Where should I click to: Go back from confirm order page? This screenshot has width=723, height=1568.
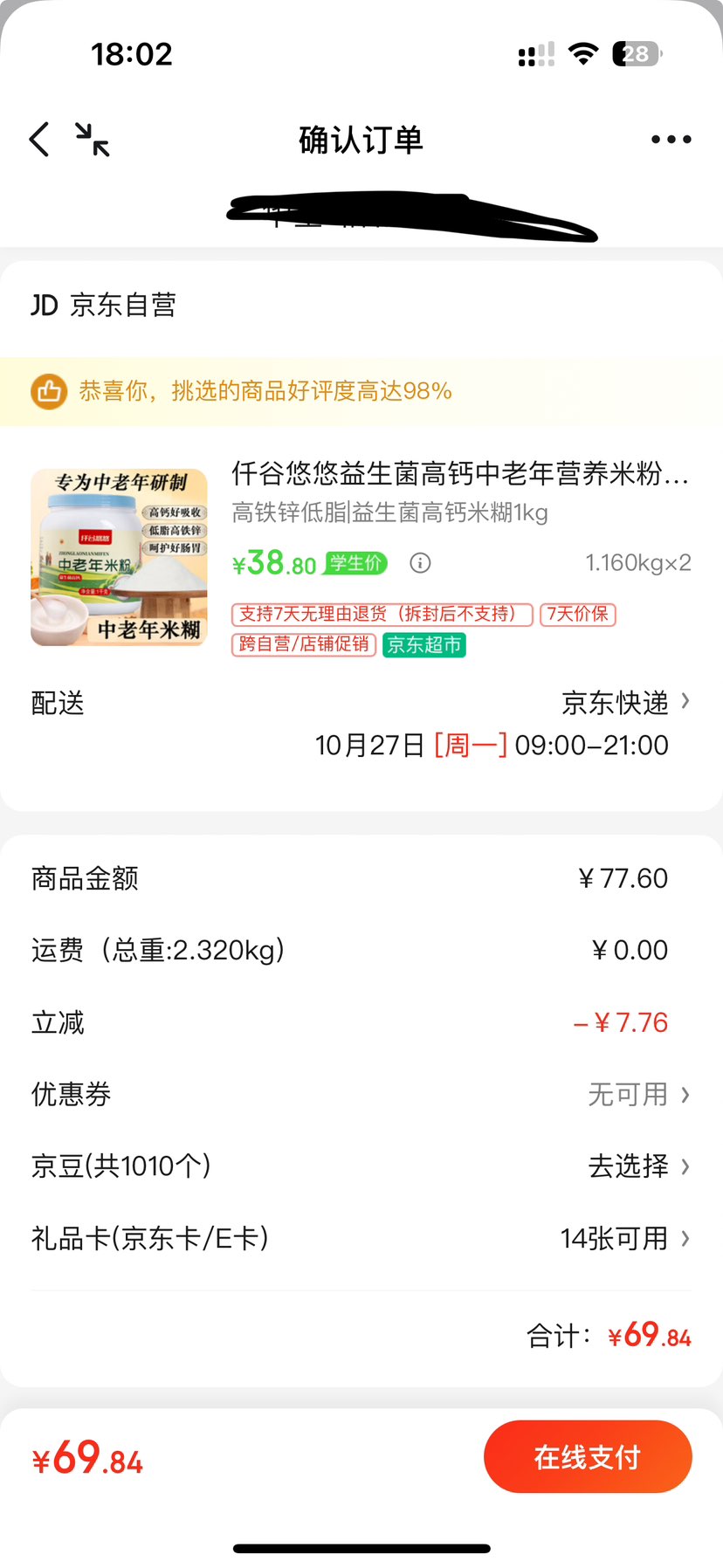coord(39,140)
